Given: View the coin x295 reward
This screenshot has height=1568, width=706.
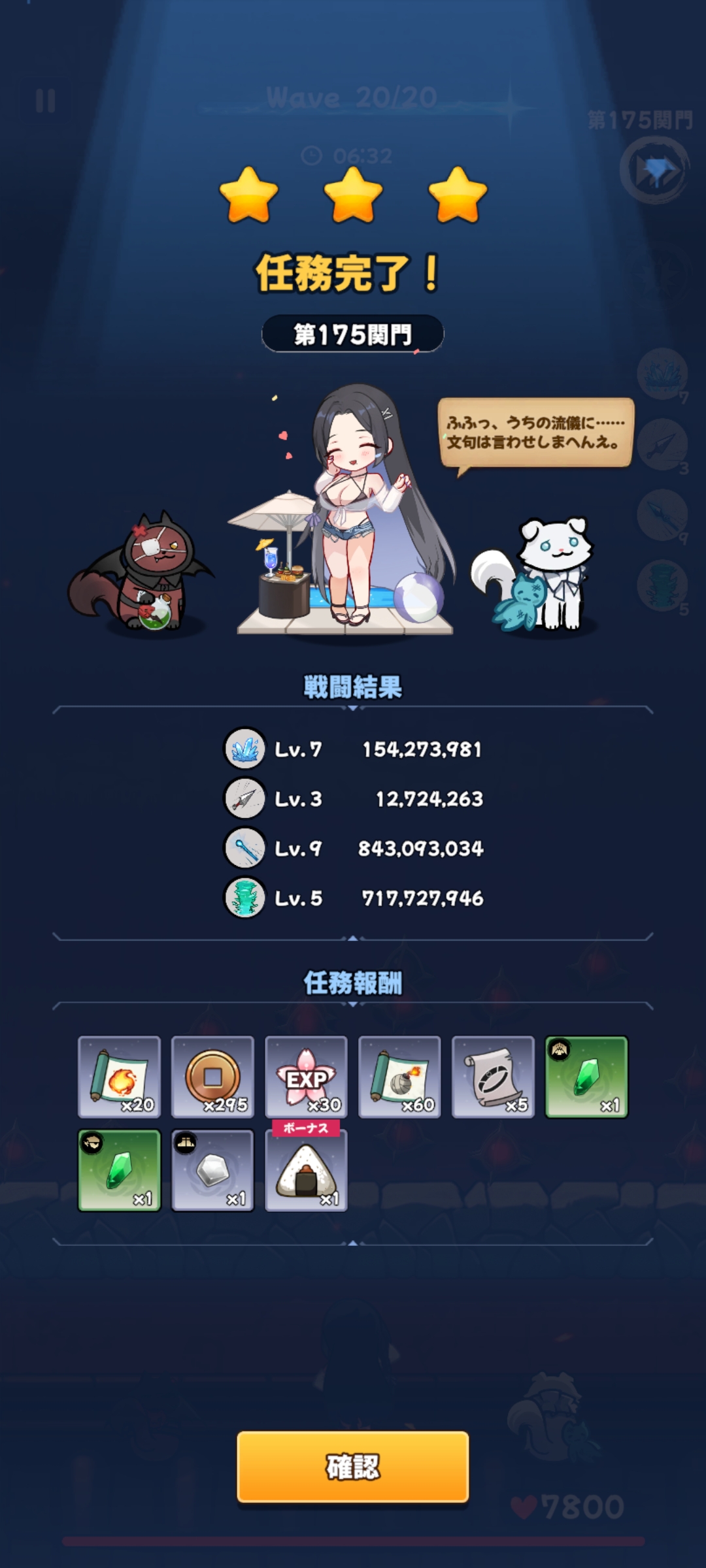Looking at the screenshot, I should (212, 1077).
